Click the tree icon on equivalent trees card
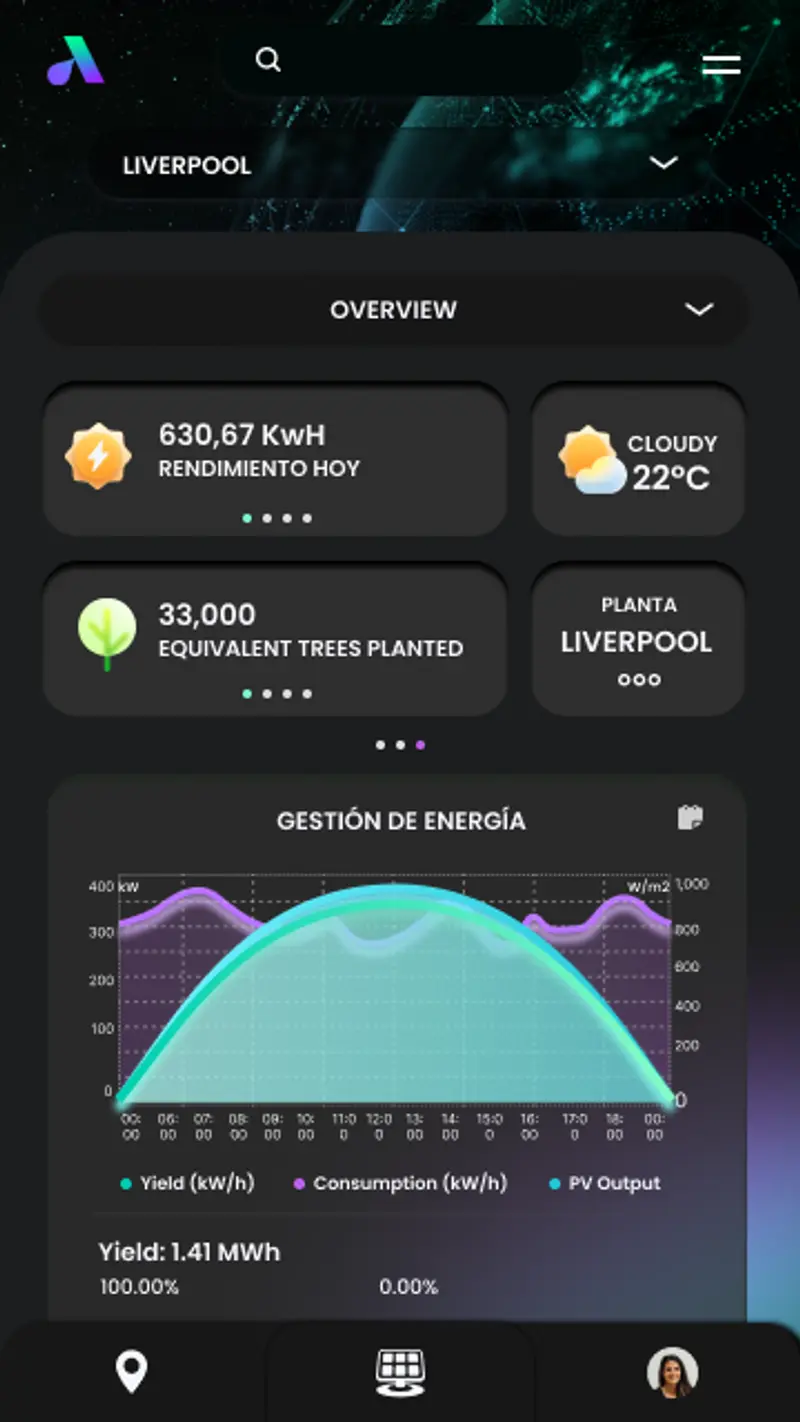The width and height of the screenshot is (800, 1422). (107, 632)
